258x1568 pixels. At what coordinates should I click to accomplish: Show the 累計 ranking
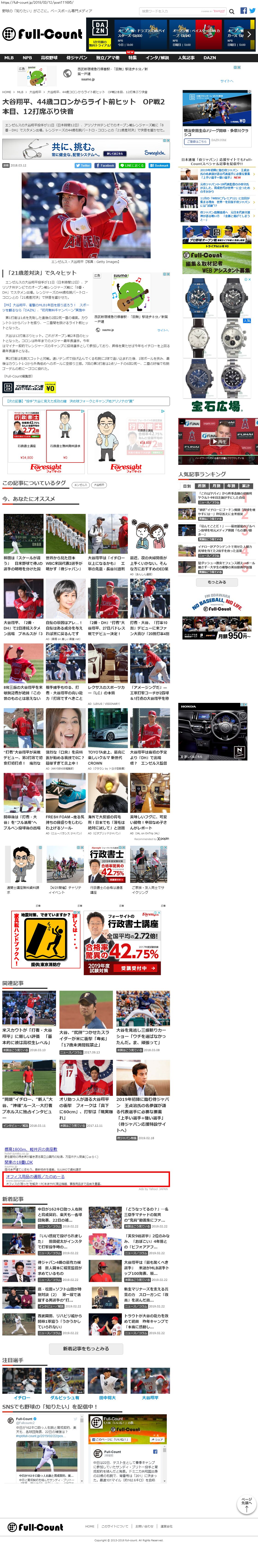click(x=246, y=486)
